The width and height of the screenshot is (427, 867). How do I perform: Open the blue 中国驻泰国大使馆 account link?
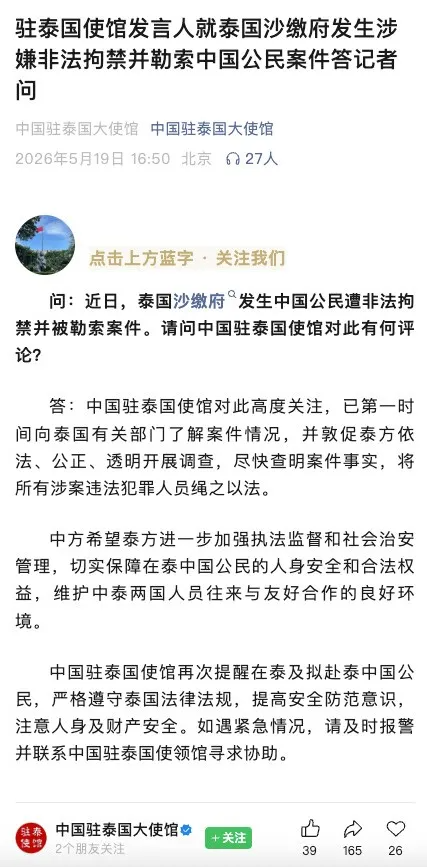[x=212, y=129]
